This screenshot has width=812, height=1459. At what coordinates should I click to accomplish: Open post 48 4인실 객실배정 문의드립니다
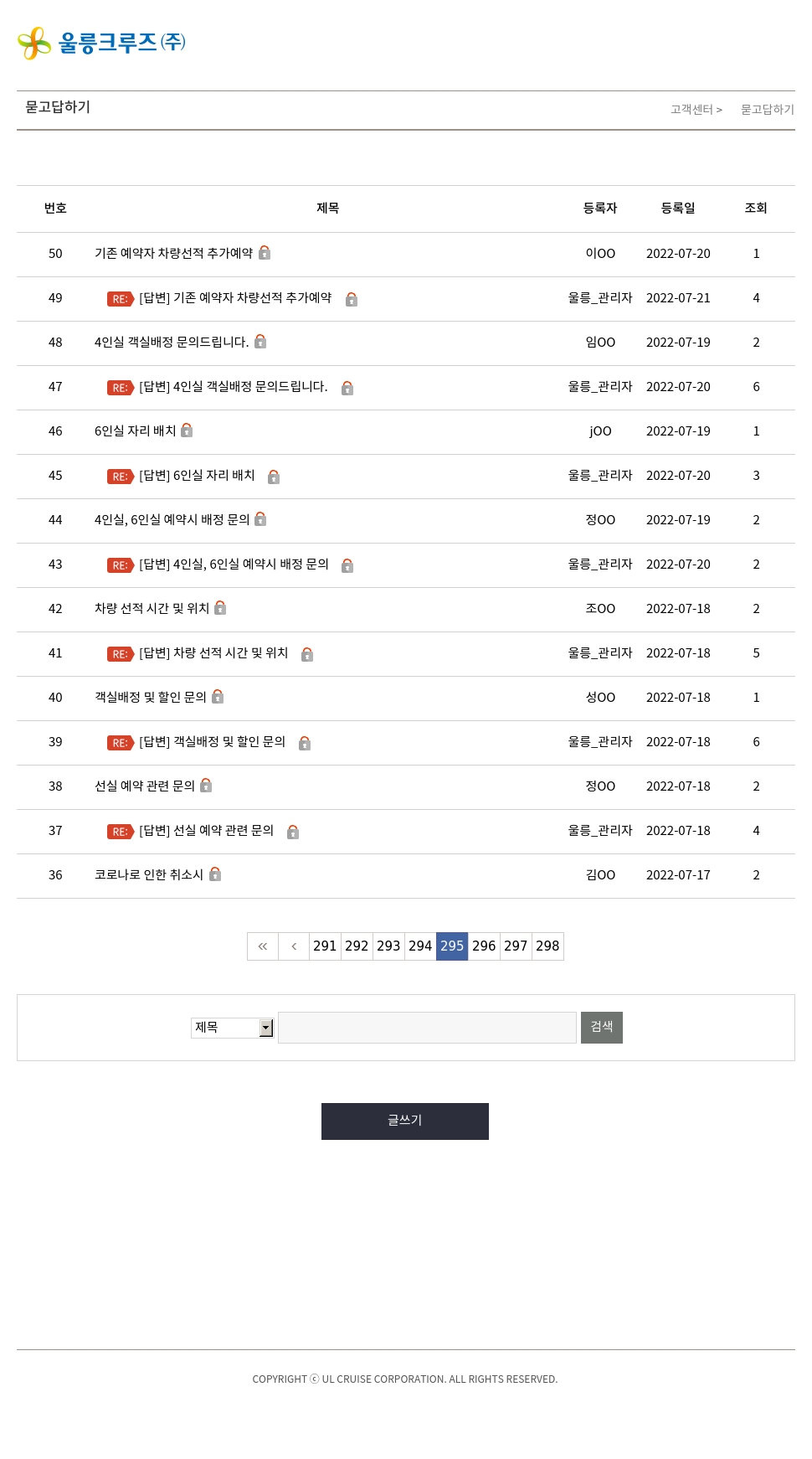click(171, 342)
